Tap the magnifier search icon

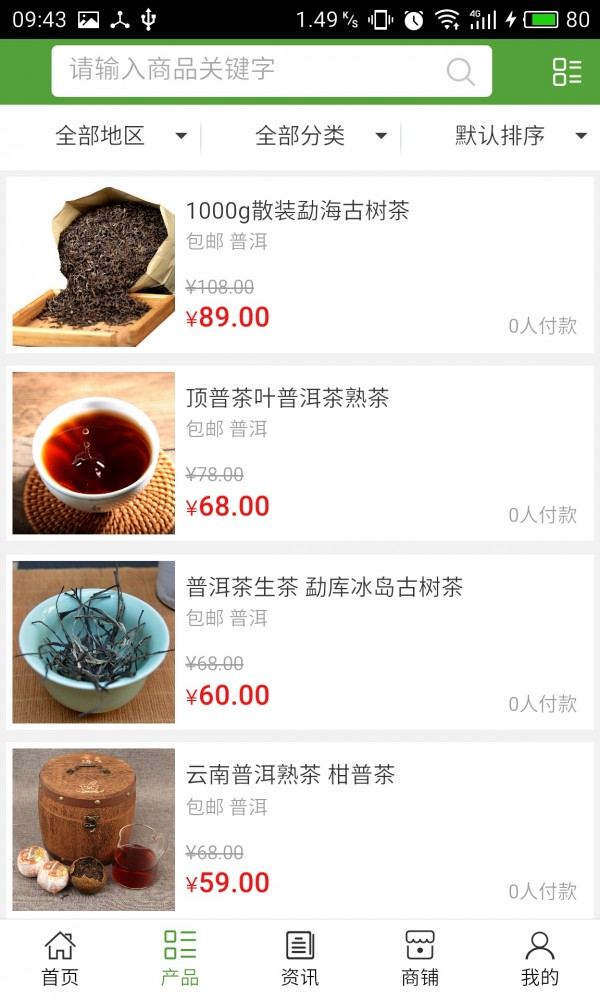click(460, 71)
